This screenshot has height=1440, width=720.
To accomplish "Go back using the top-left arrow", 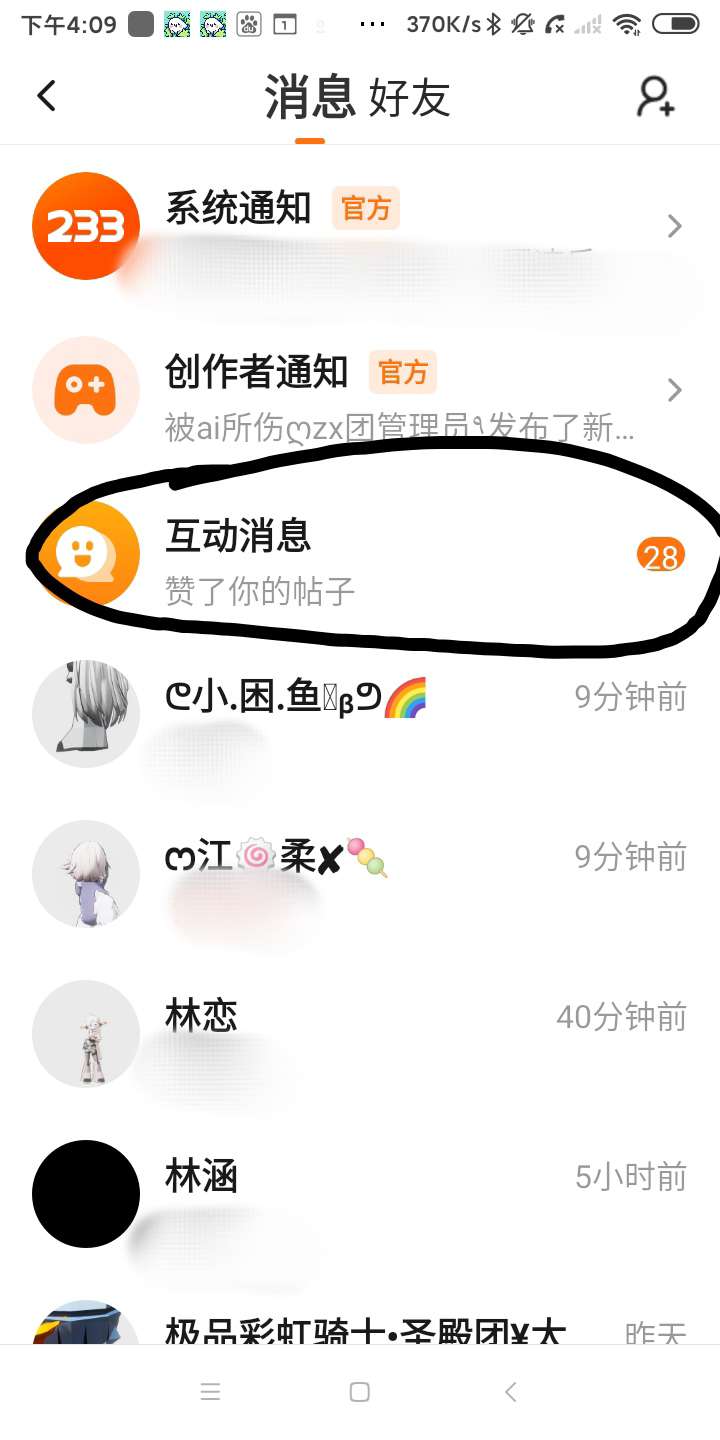I will pos(46,96).
